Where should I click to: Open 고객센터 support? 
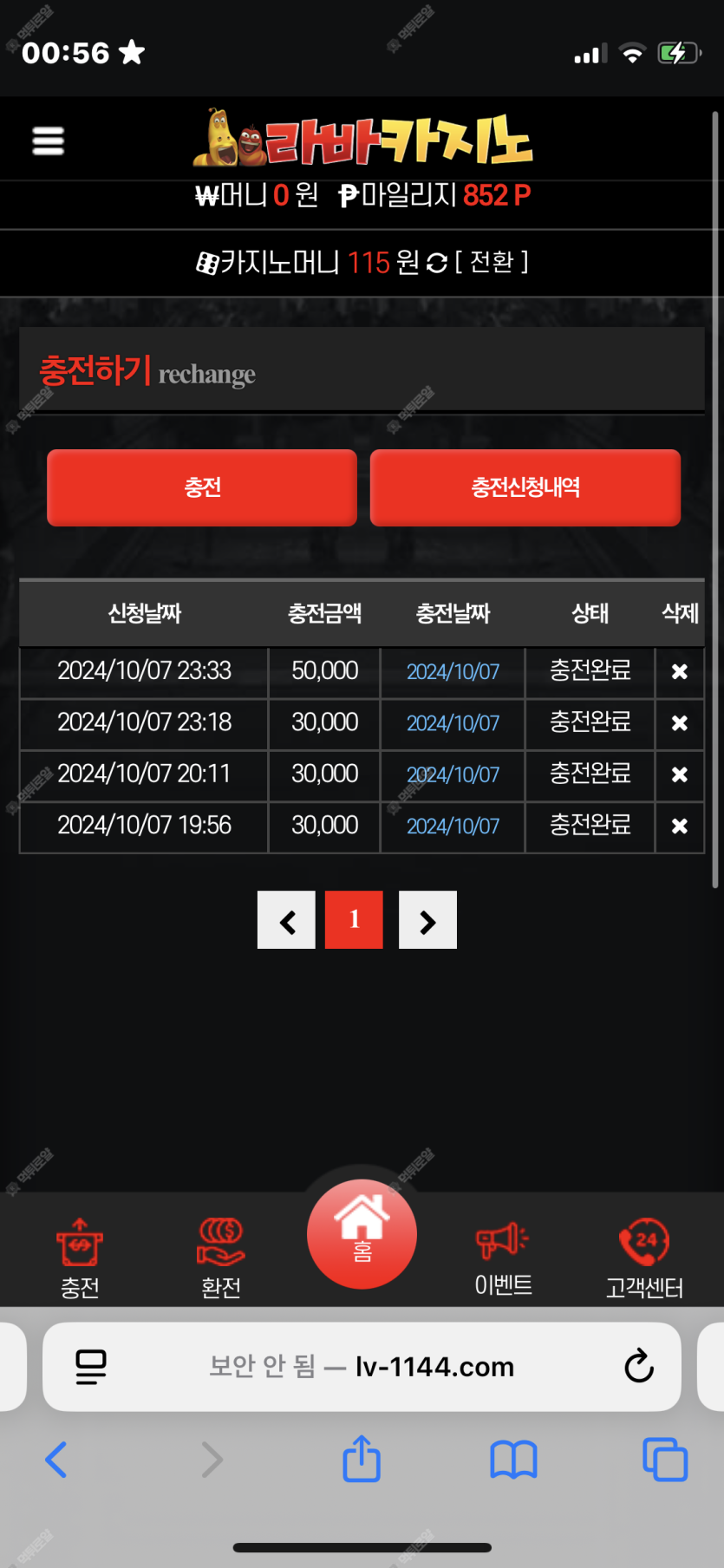pos(644,1258)
